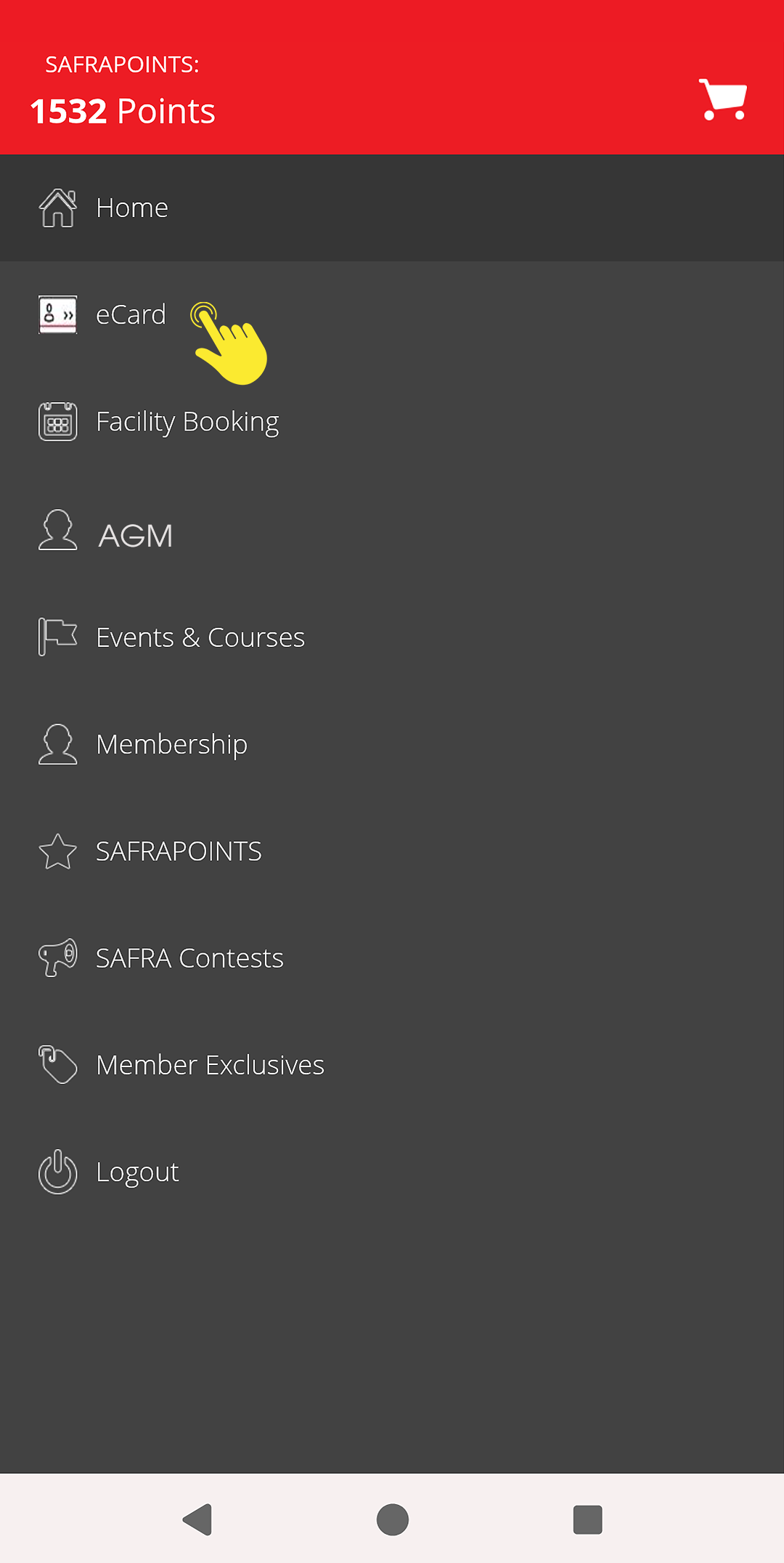The height and width of the screenshot is (1563, 784).
Task: Open Member Exclusives
Action: pyautogui.click(x=210, y=1065)
